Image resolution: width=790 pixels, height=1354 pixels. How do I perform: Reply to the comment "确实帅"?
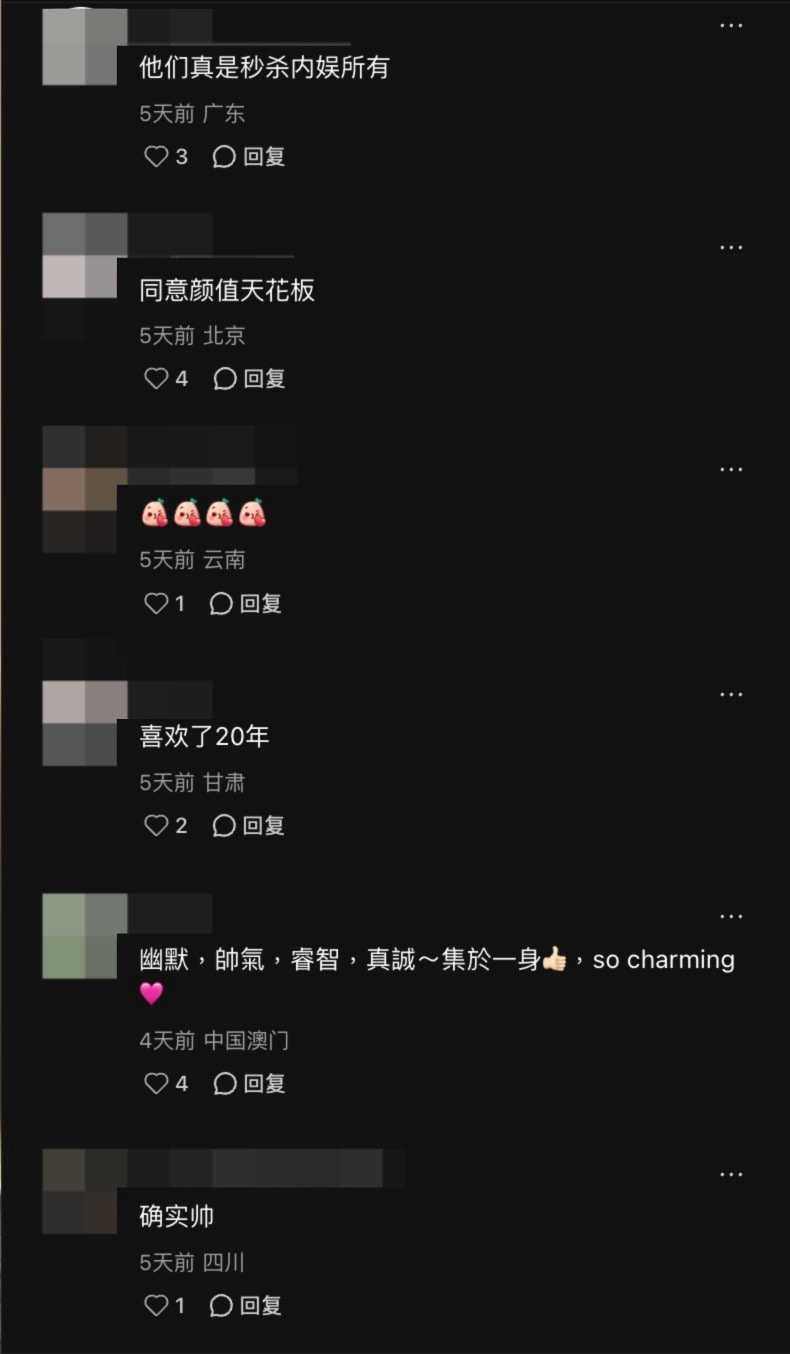click(246, 1306)
